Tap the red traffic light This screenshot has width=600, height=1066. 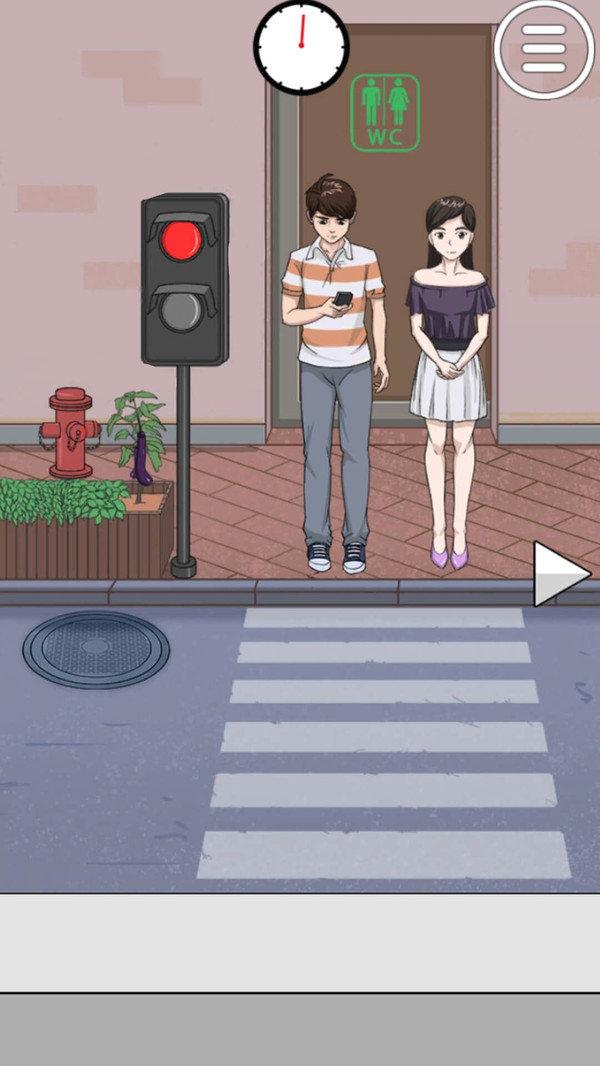tap(181, 240)
